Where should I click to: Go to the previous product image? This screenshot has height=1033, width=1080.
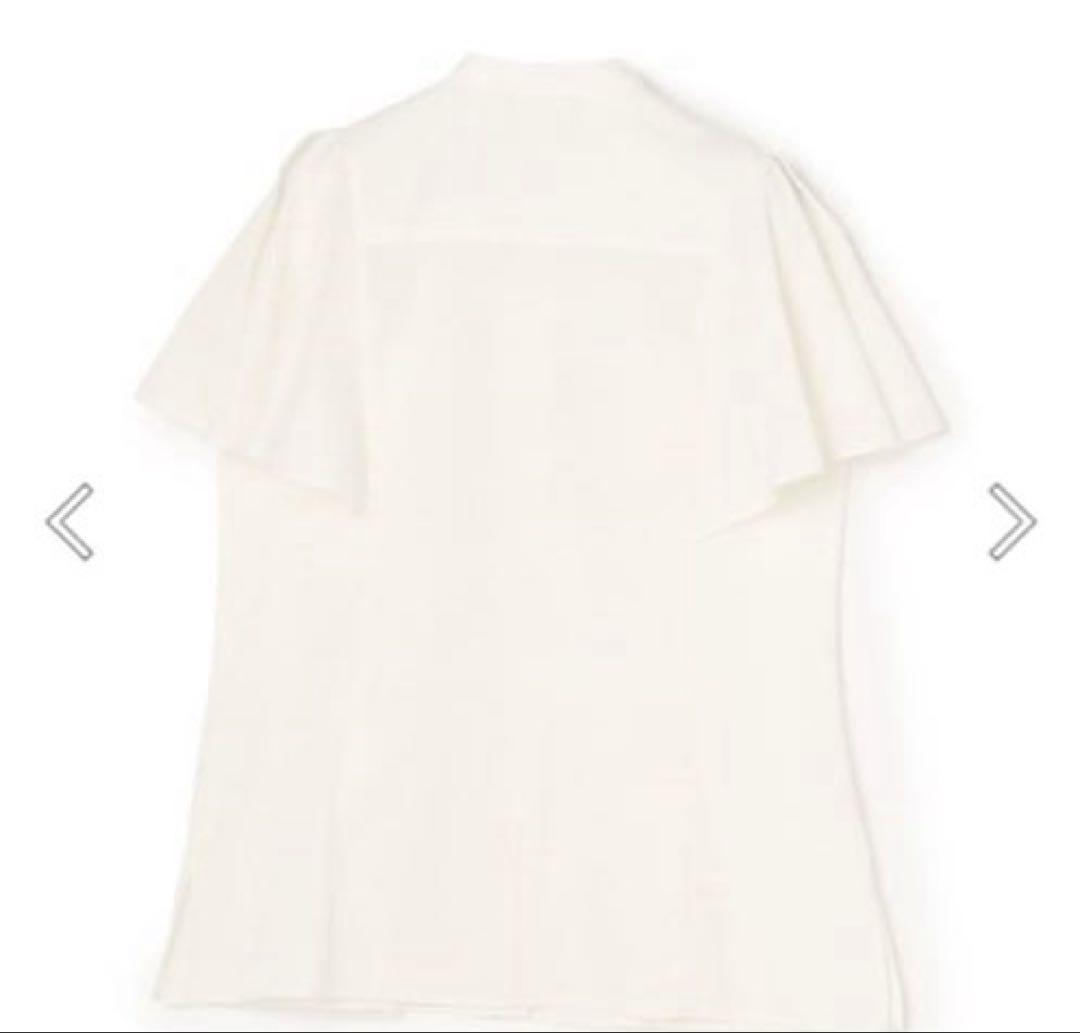pos(70,521)
